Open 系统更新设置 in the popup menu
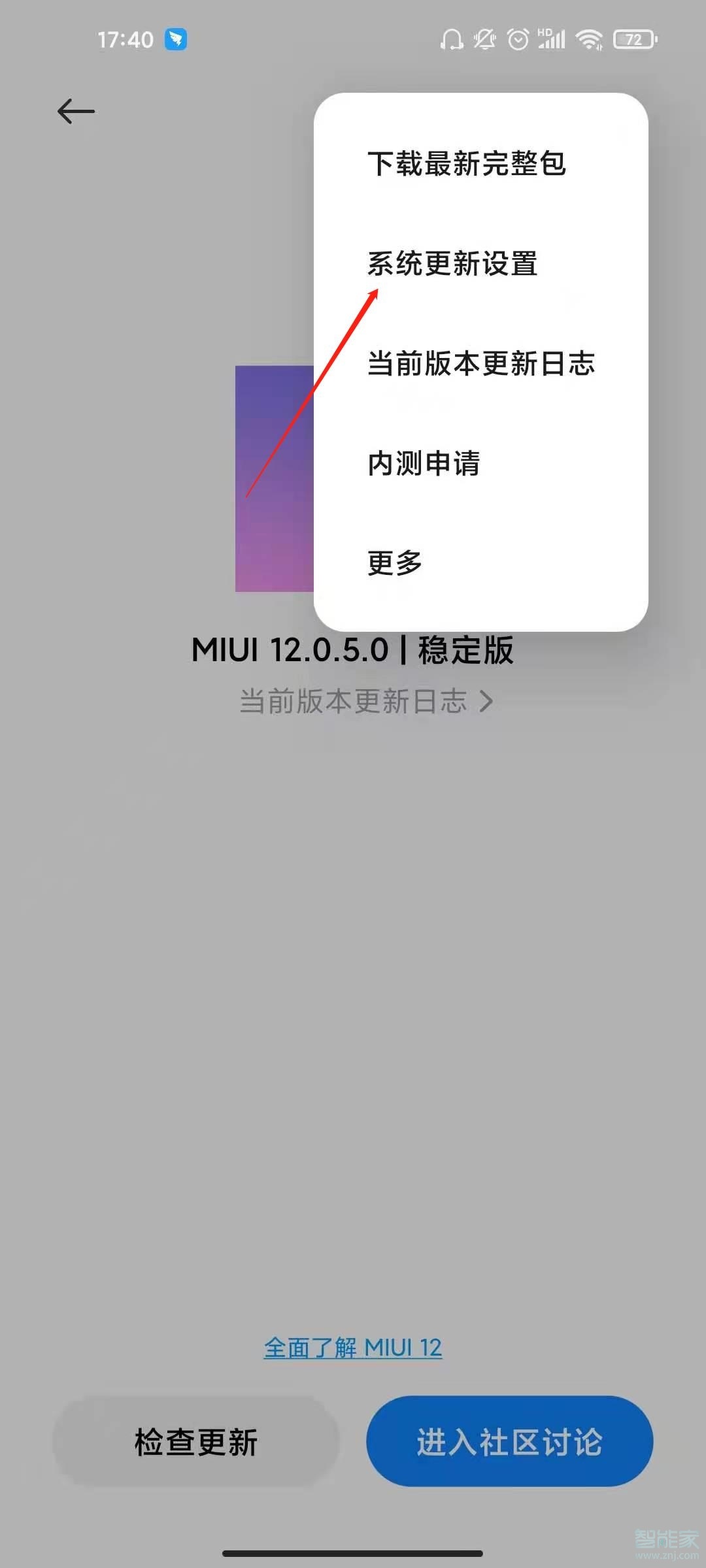Image resolution: width=706 pixels, height=1568 pixels. pyautogui.click(x=454, y=265)
